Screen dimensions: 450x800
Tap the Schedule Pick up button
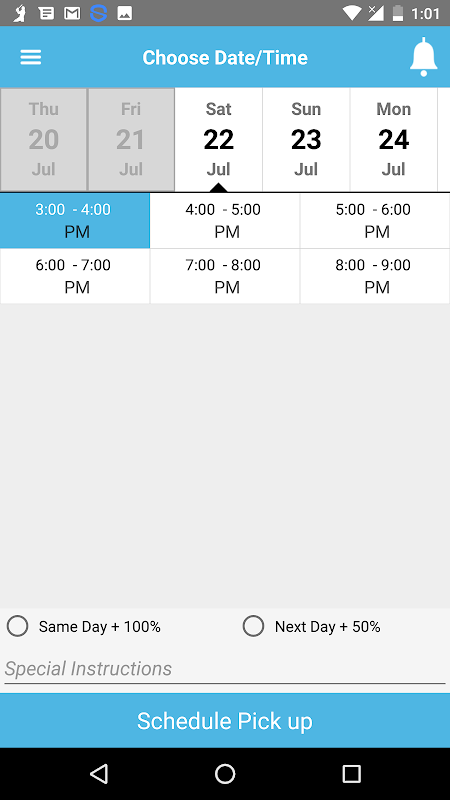point(225,720)
